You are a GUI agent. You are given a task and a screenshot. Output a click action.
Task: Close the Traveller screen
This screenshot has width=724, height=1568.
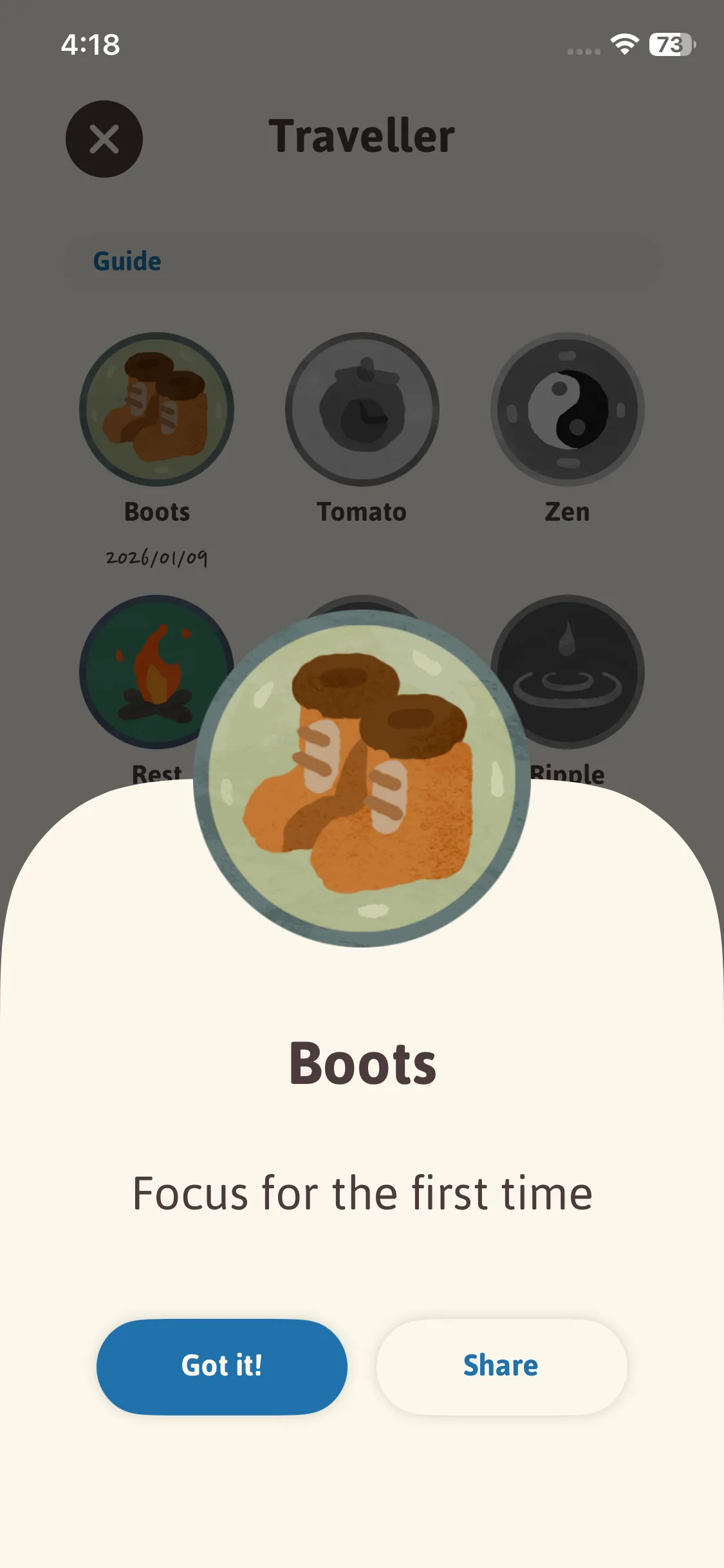pos(104,139)
